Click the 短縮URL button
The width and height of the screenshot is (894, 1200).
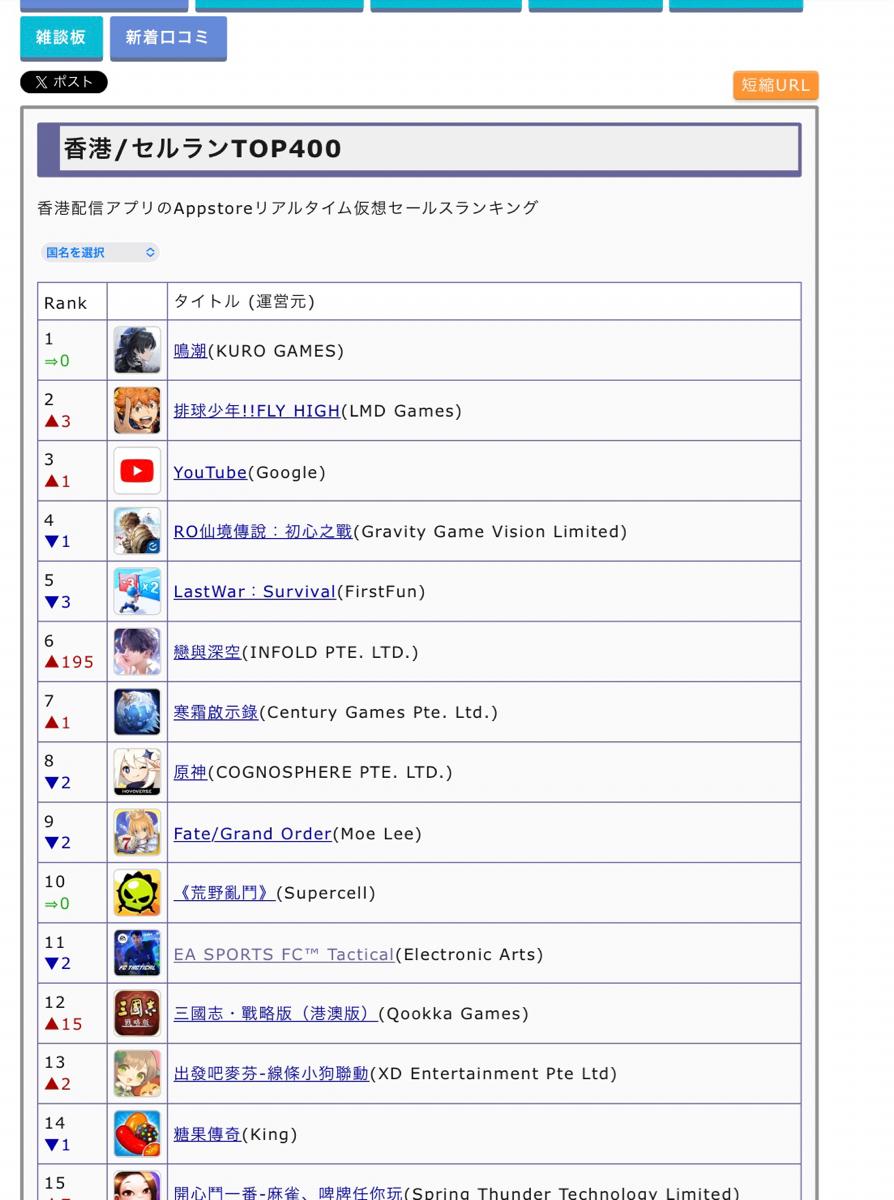click(775, 85)
